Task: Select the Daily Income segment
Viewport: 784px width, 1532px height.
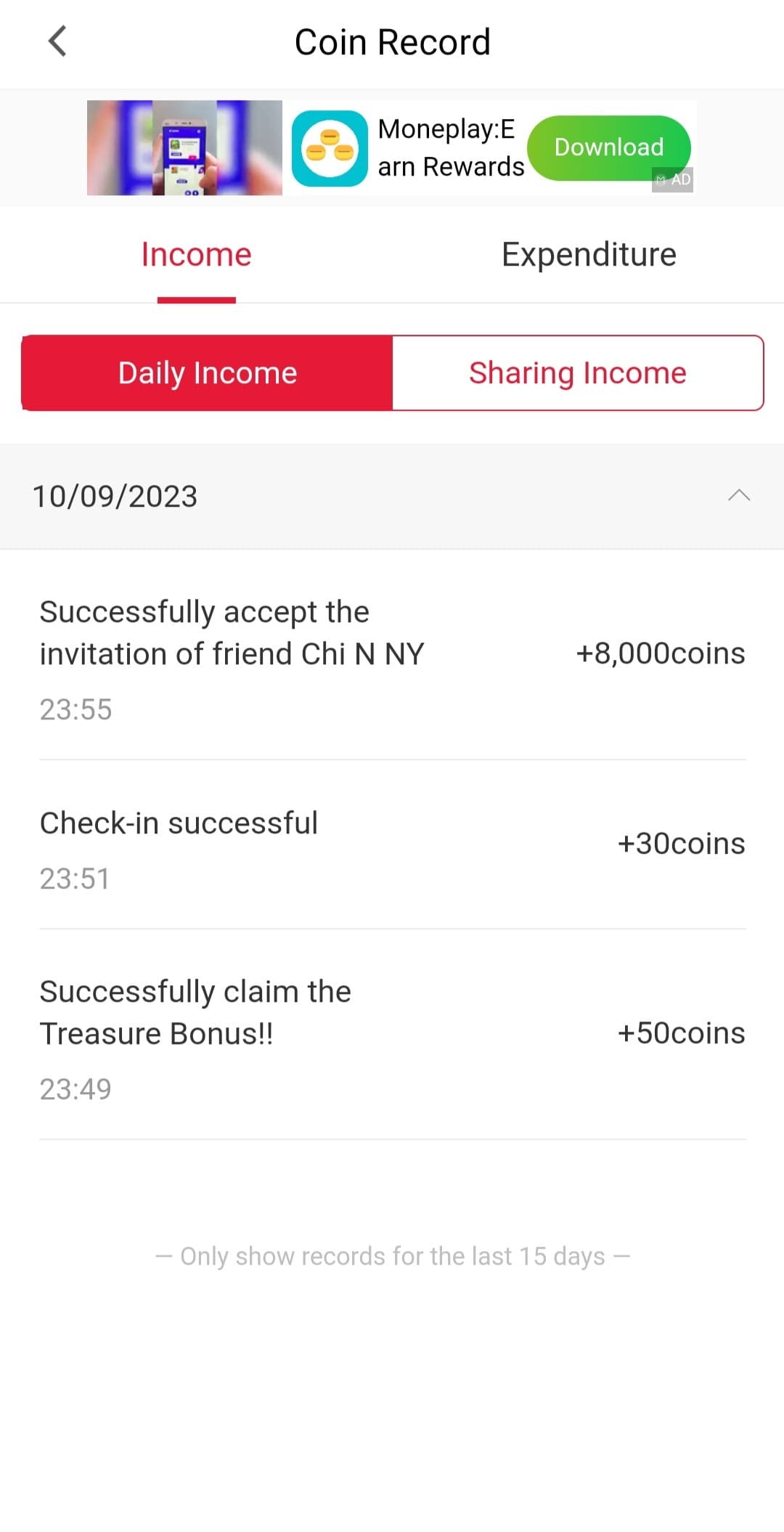Action: [208, 372]
